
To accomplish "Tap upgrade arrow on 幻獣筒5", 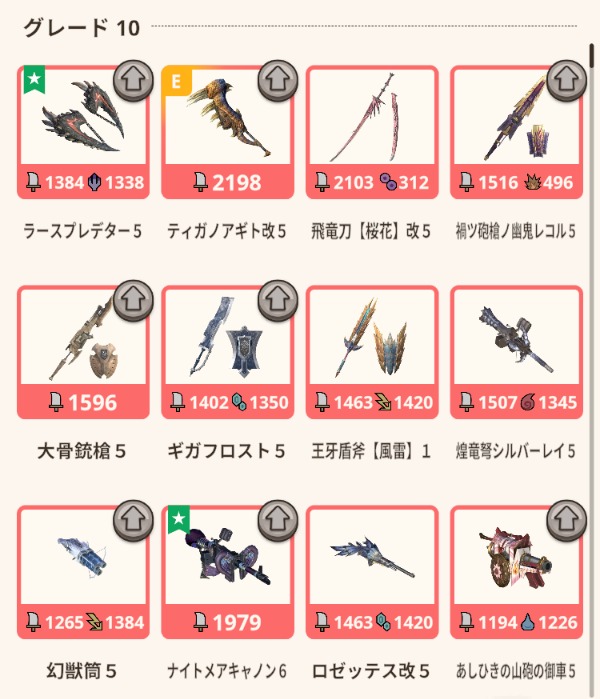I will (132, 519).
